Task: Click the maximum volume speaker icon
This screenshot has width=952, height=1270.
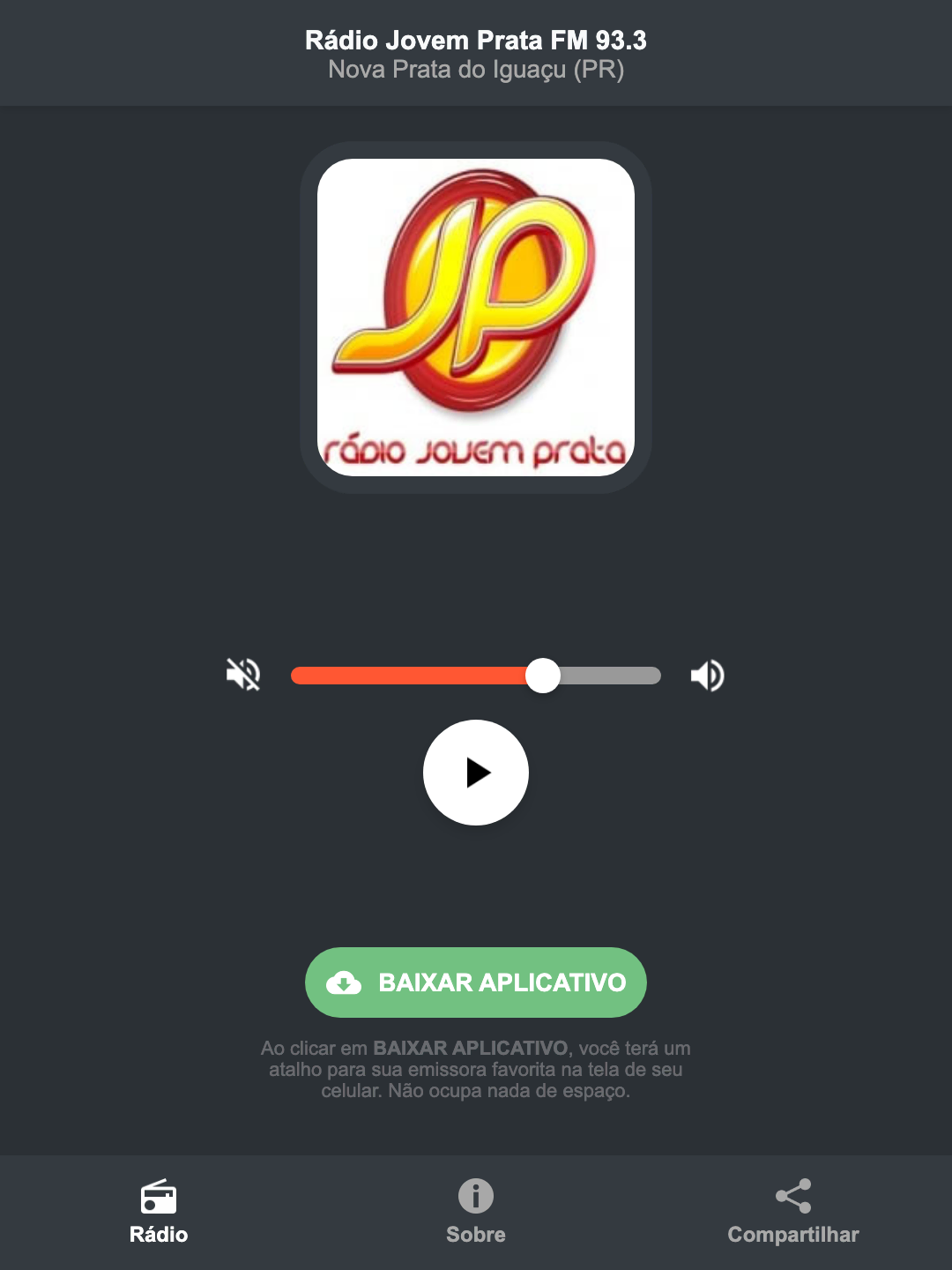Action: (707, 675)
